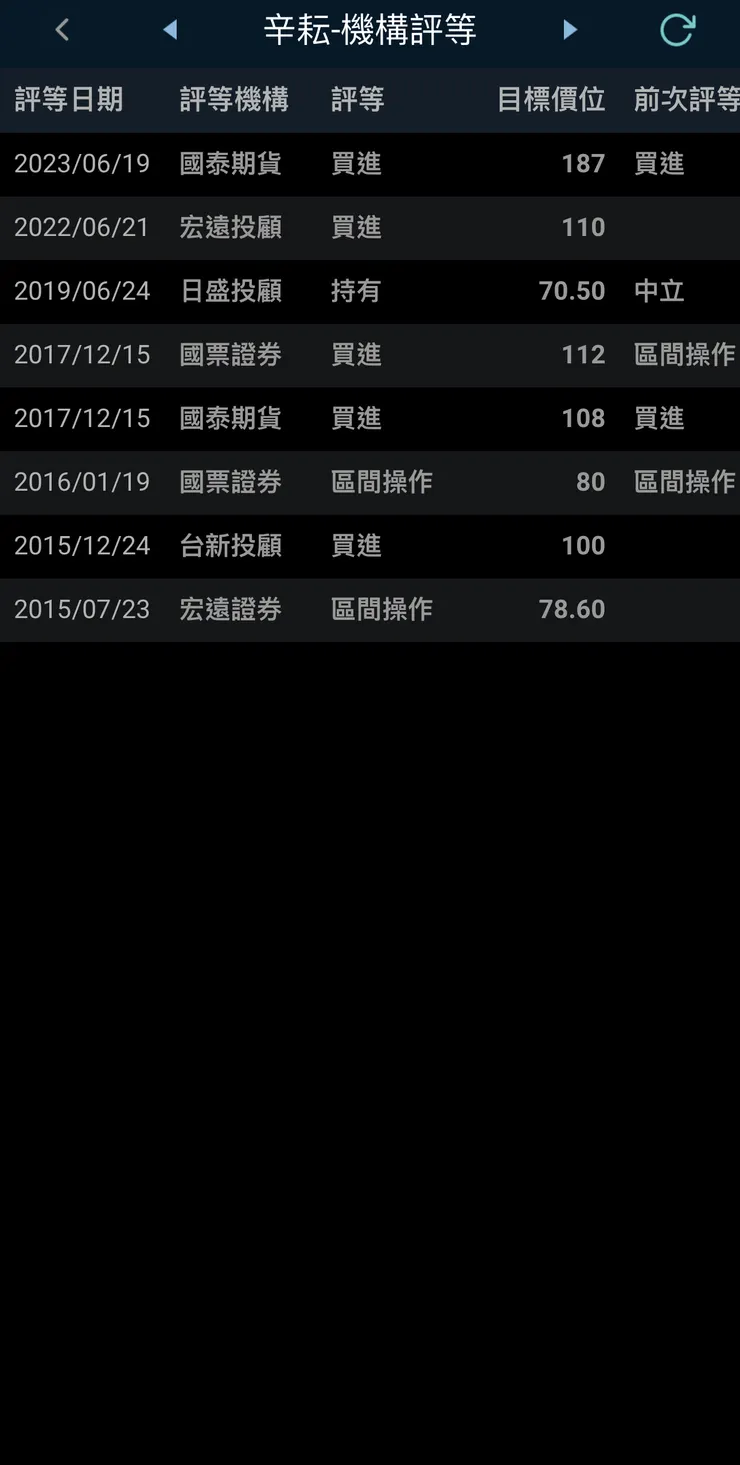Tap the 78.60 target price of 宏遠證券
Viewport: 740px width, 1465px height.
(x=572, y=609)
